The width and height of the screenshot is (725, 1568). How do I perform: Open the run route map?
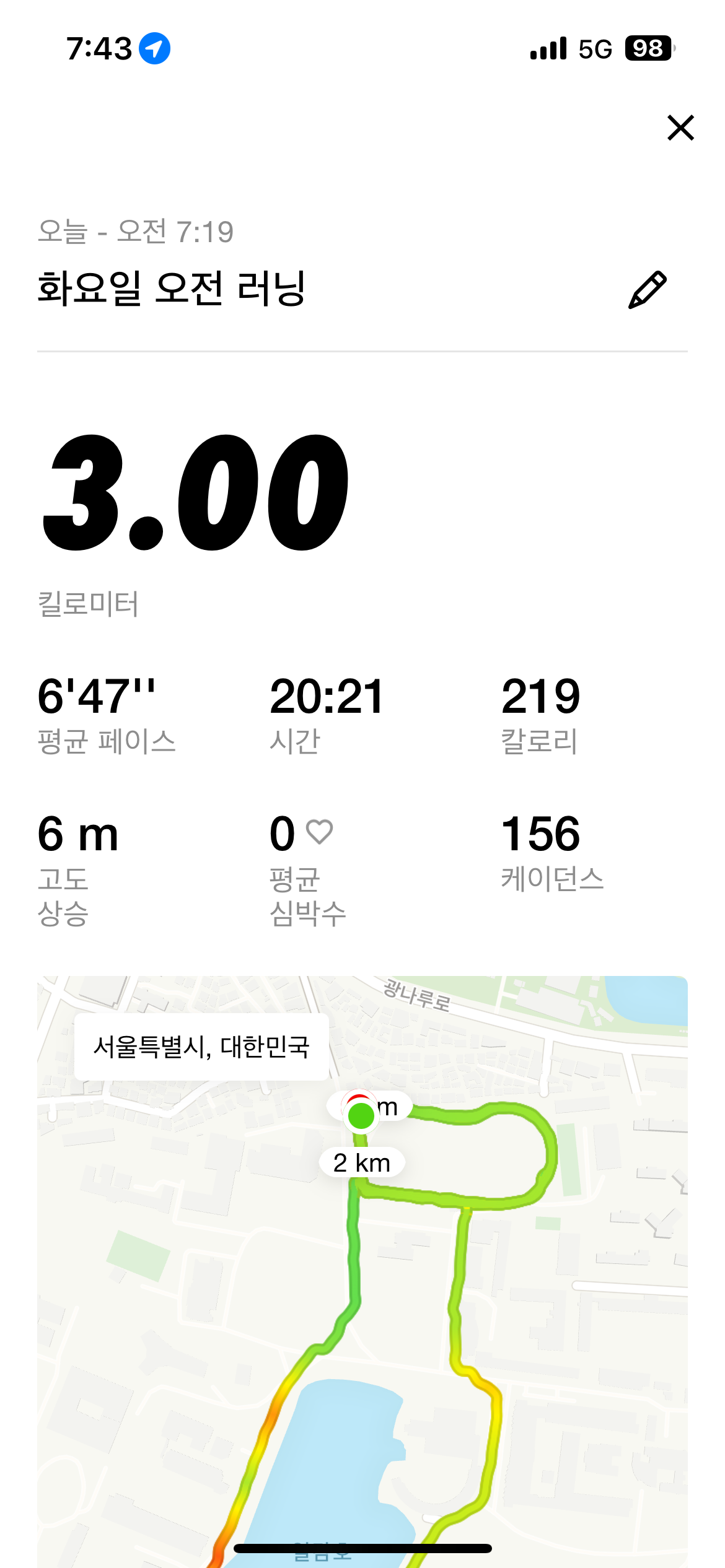click(362, 1272)
